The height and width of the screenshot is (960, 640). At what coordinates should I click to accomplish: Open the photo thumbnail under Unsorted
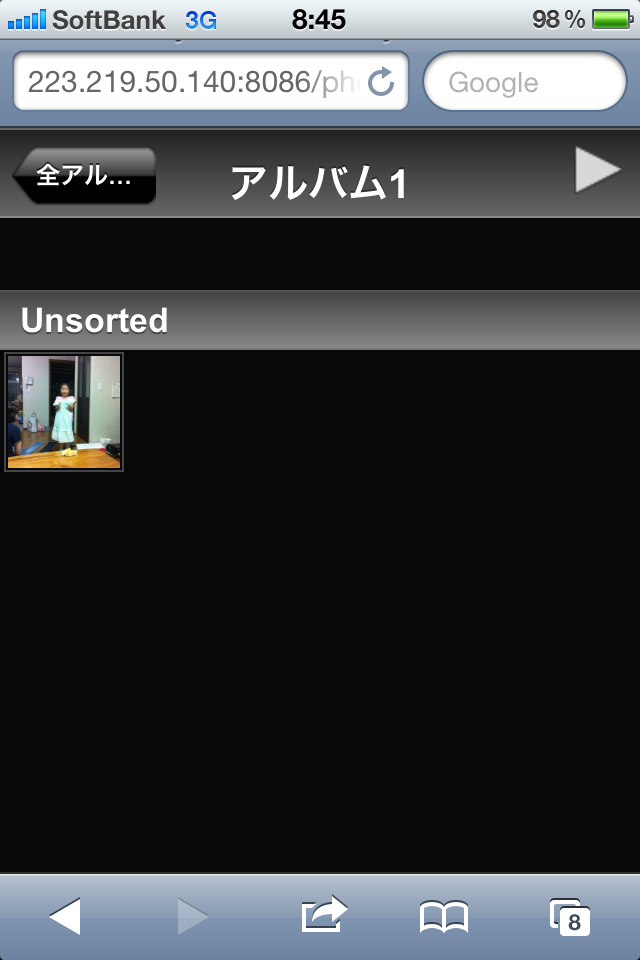[64, 412]
